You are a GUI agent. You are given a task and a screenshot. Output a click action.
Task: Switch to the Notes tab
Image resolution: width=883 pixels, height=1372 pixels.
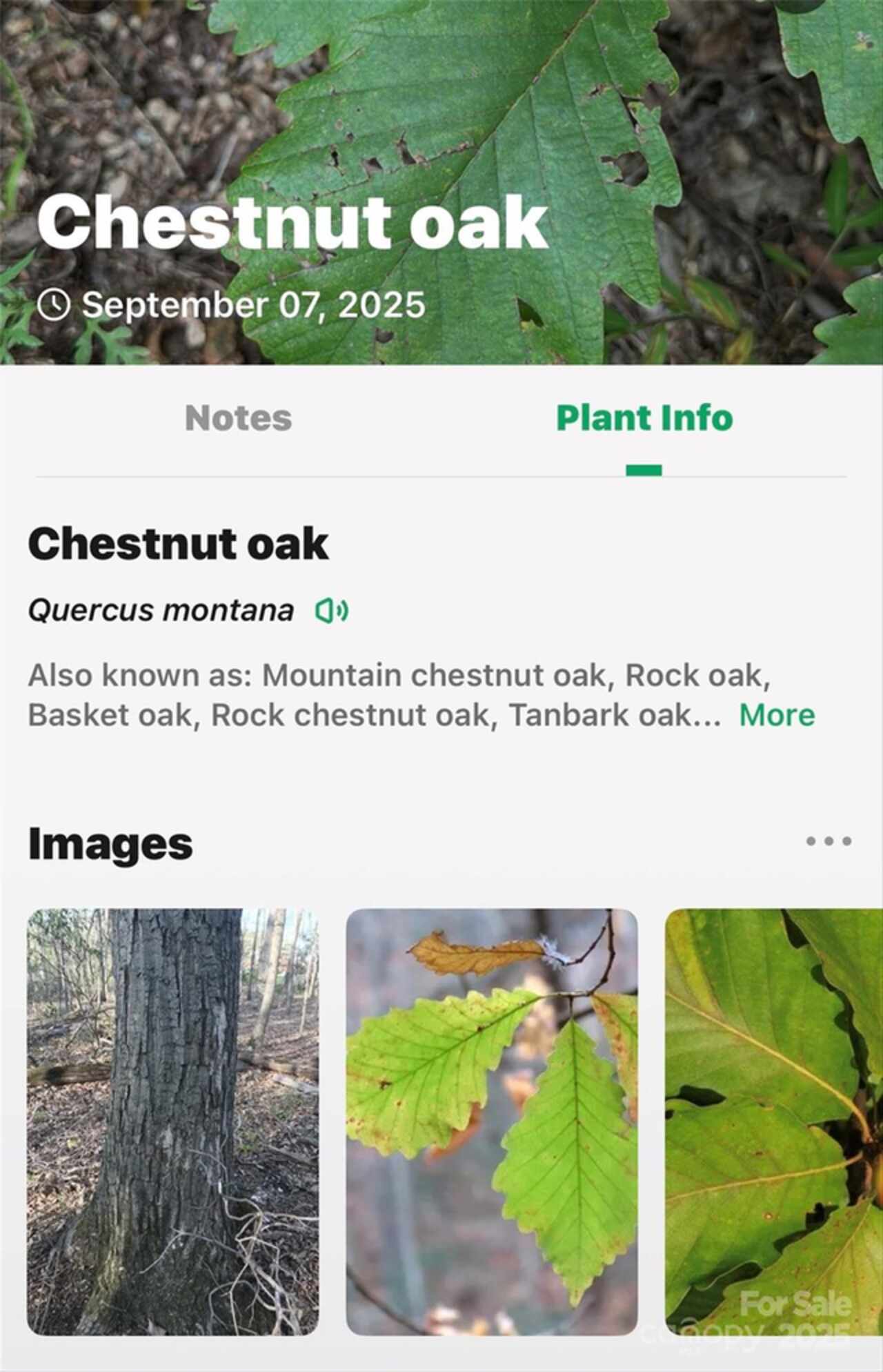pyautogui.click(x=238, y=417)
